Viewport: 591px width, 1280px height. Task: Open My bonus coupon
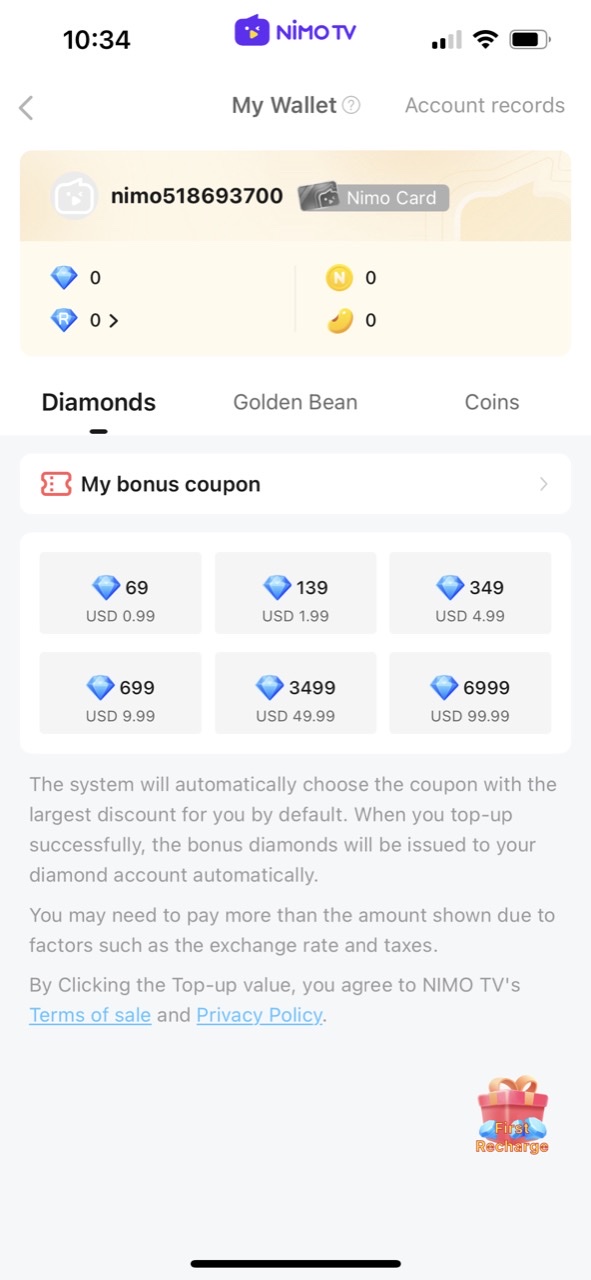coord(295,484)
